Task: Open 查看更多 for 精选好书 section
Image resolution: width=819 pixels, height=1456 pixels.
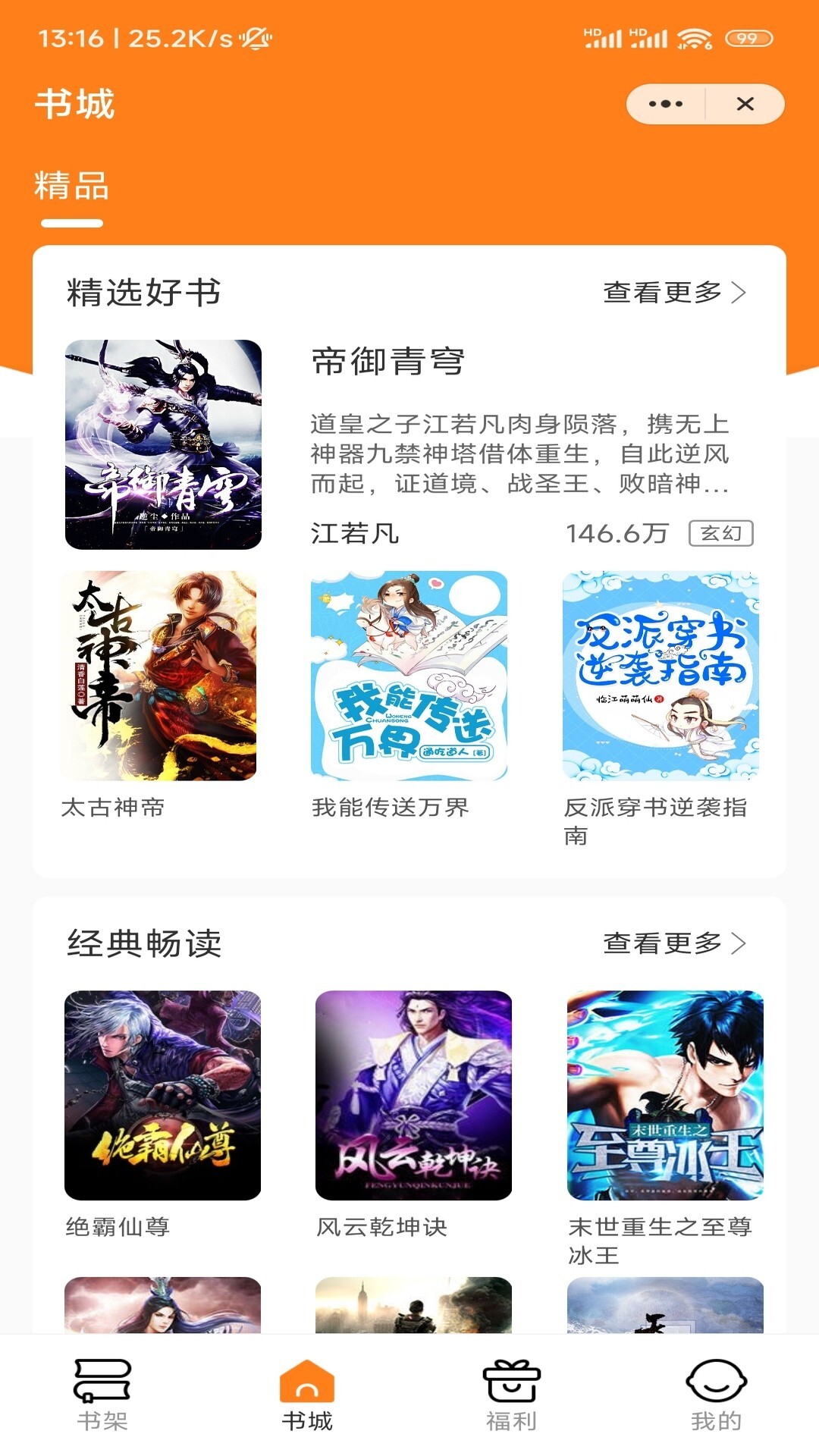Action: (661, 291)
